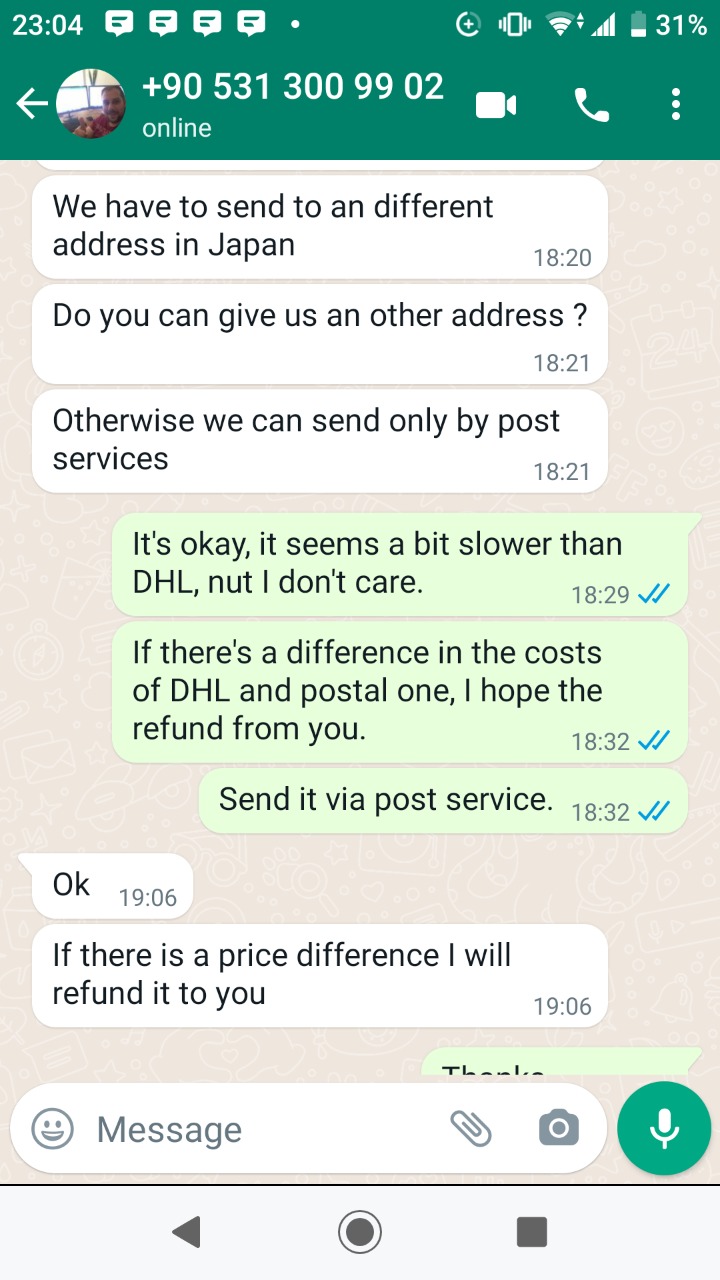Open contact info for +90 531 300 99 02

coord(292,103)
